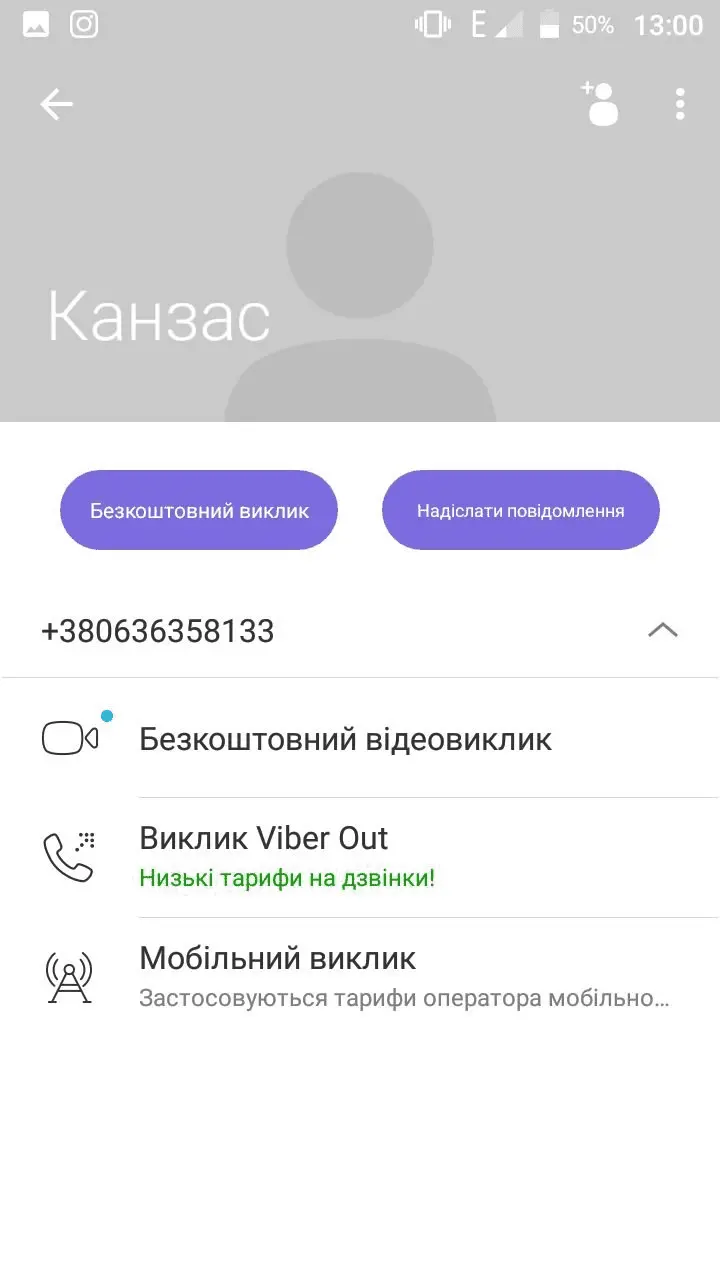Select Безкоштовний відеовиклик row
This screenshot has height=1280, width=720.
coord(345,738)
